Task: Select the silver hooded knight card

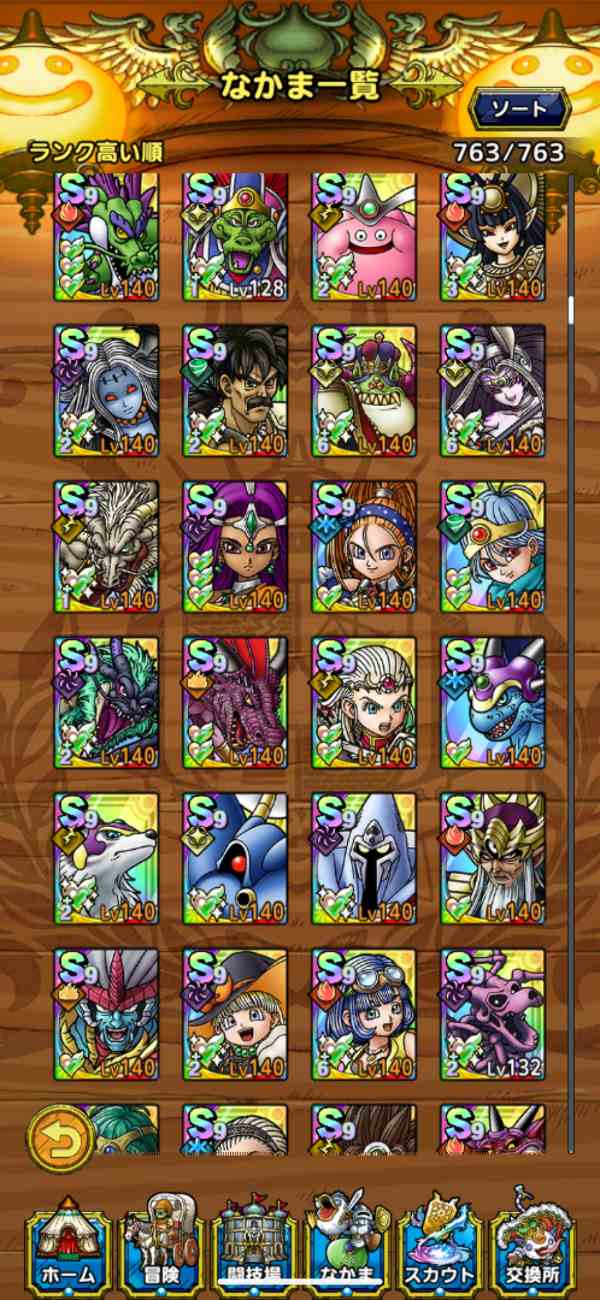Action: point(364,858)
